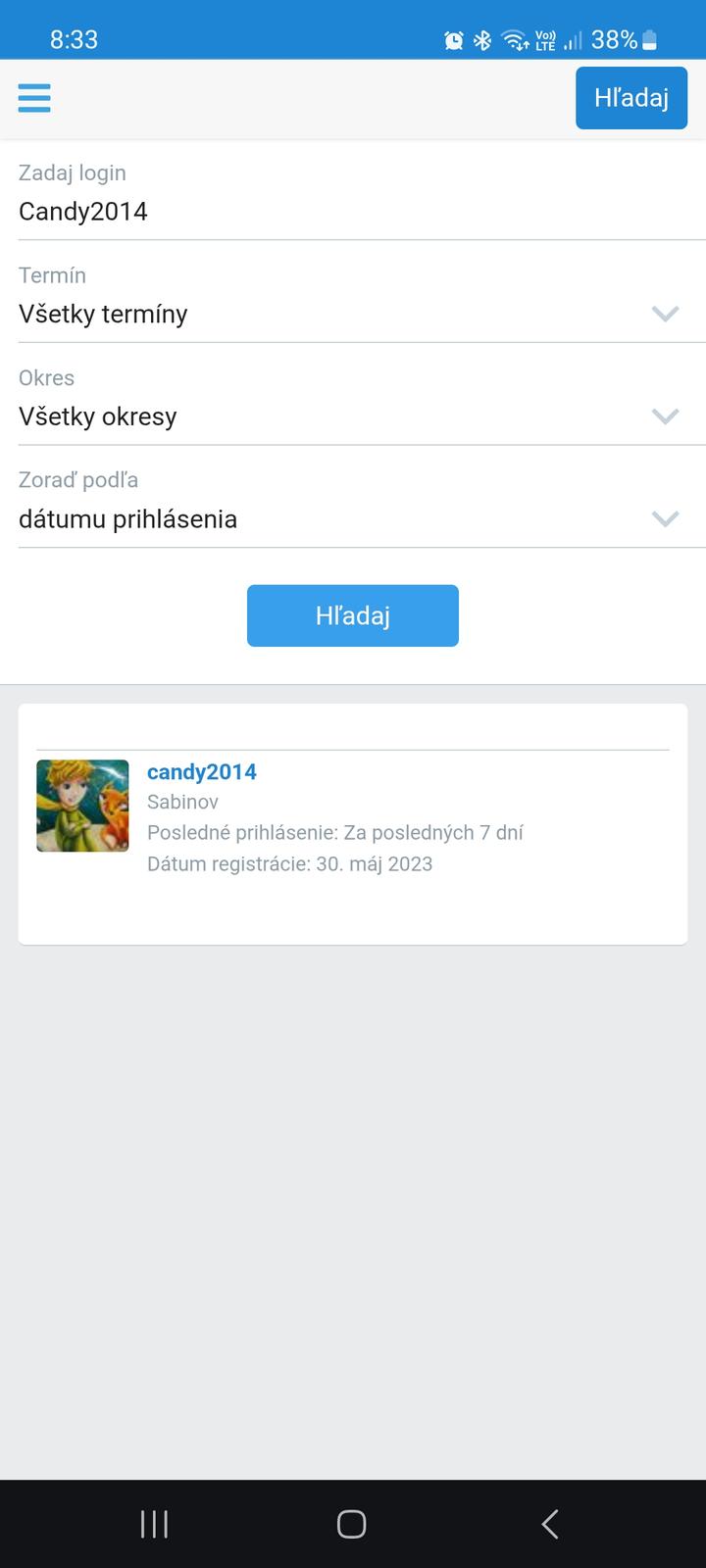Go back using system navigation

(550, 1524)
